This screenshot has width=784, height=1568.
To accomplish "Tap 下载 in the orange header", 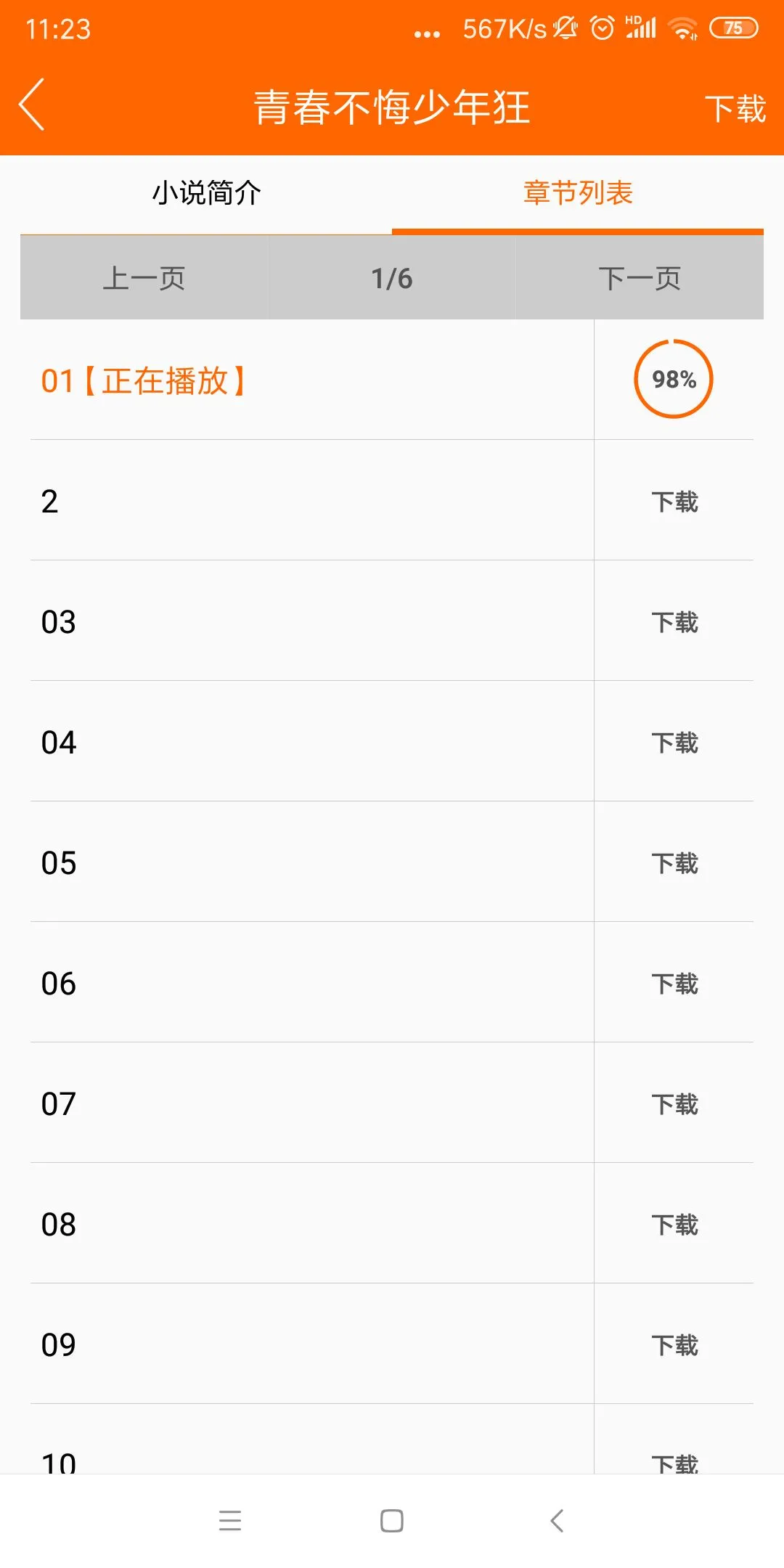I will [x=735, y=109].
